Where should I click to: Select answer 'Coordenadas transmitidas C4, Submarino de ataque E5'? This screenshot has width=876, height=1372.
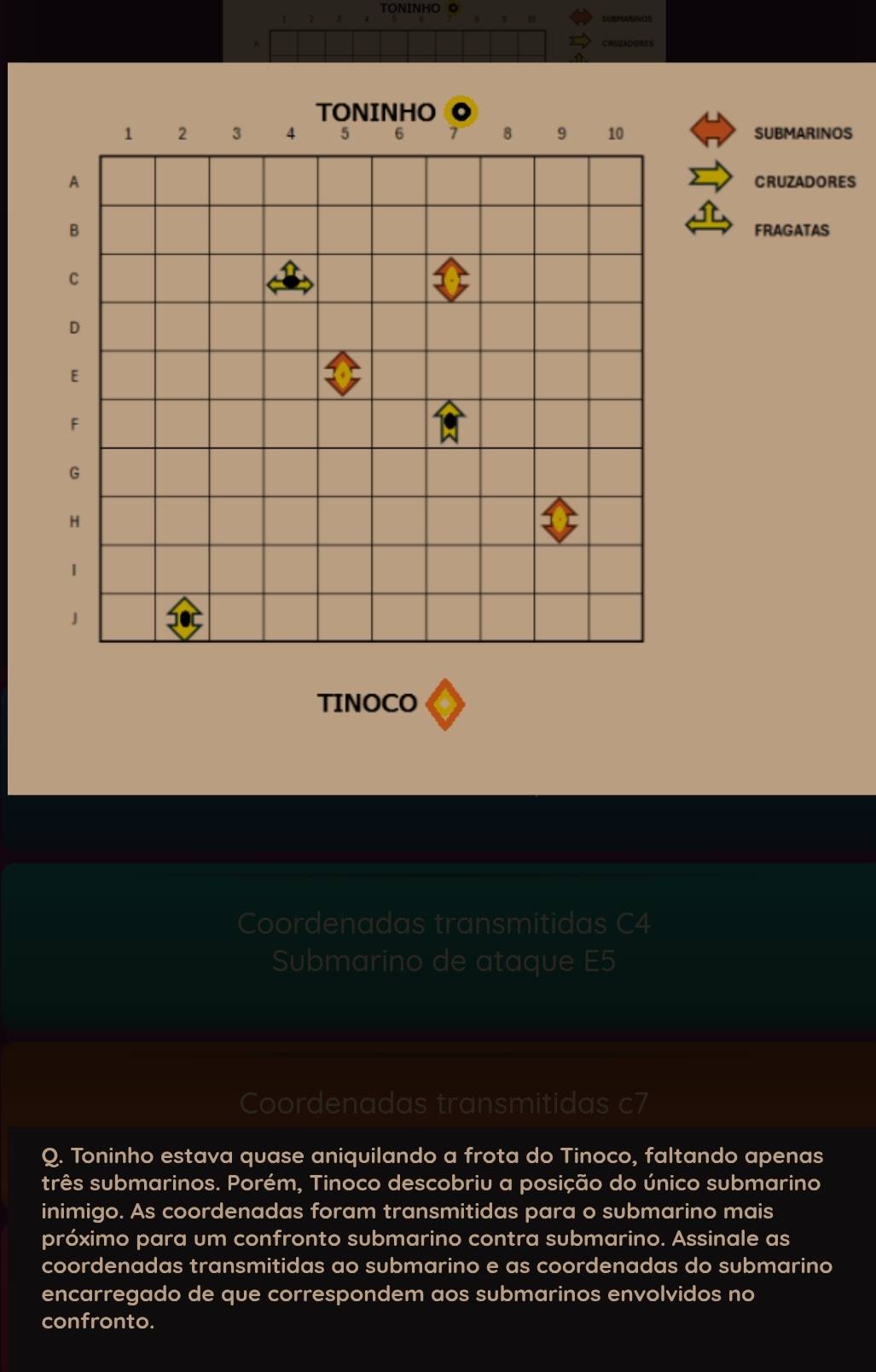[443, 942]
